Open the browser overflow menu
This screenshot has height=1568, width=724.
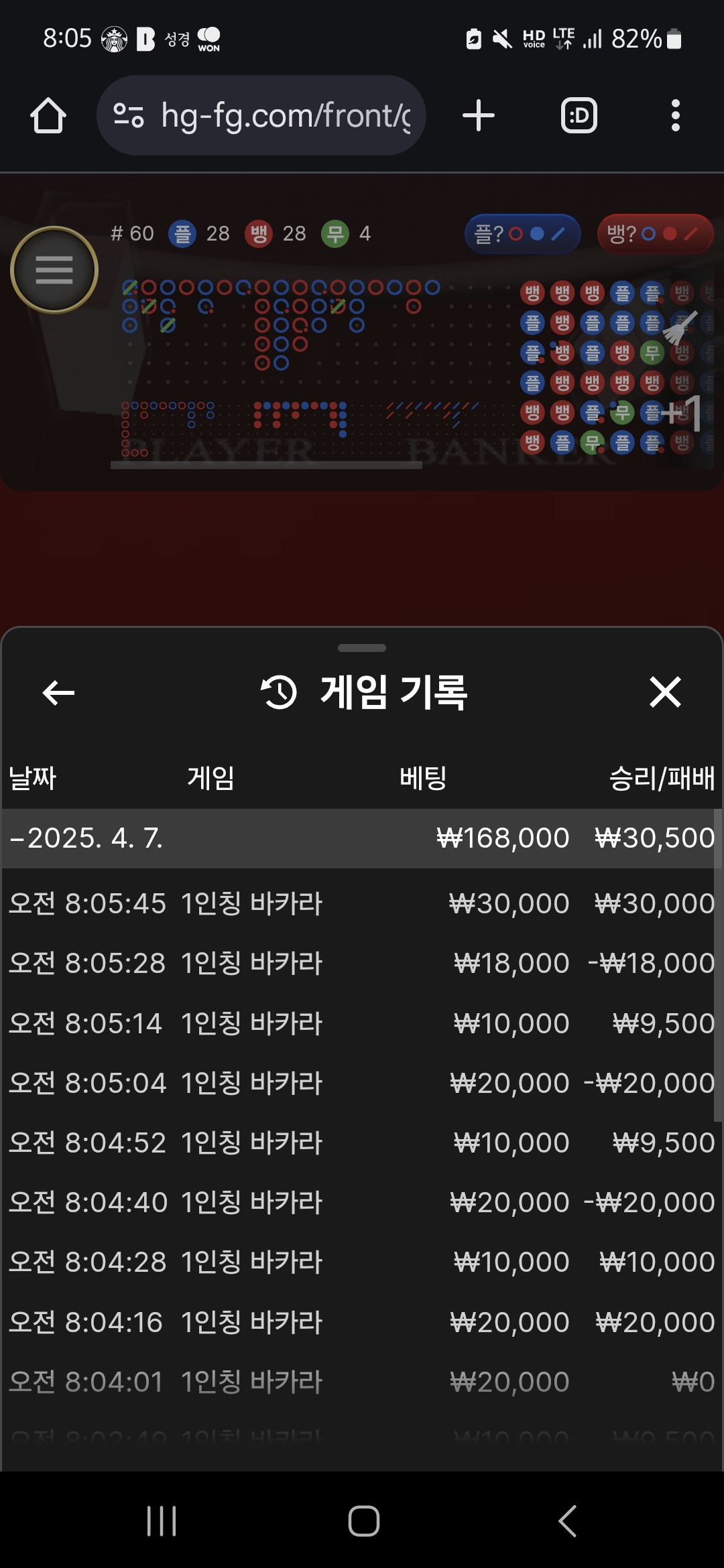675,116
